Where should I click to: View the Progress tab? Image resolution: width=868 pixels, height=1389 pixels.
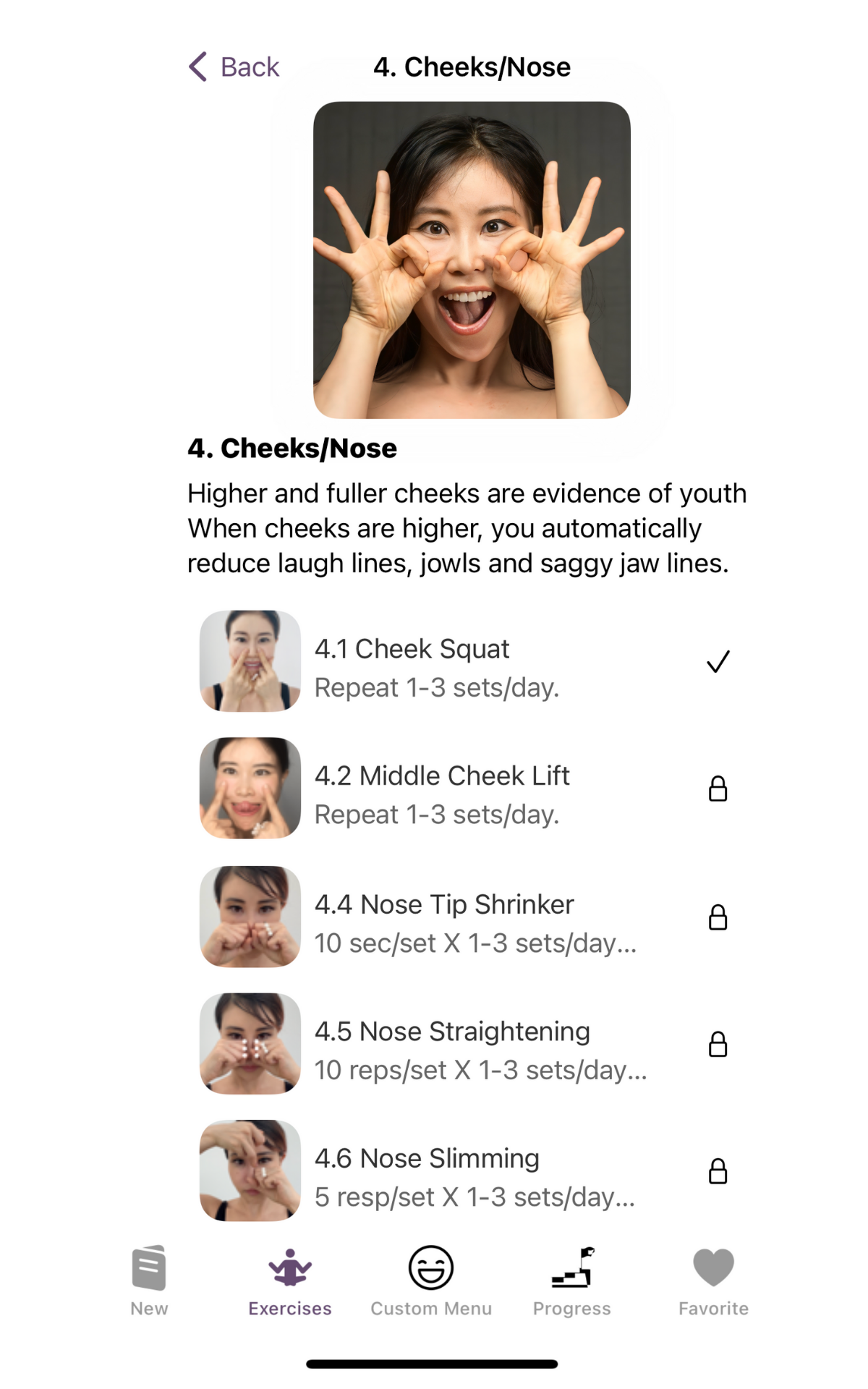(572, 1280)
